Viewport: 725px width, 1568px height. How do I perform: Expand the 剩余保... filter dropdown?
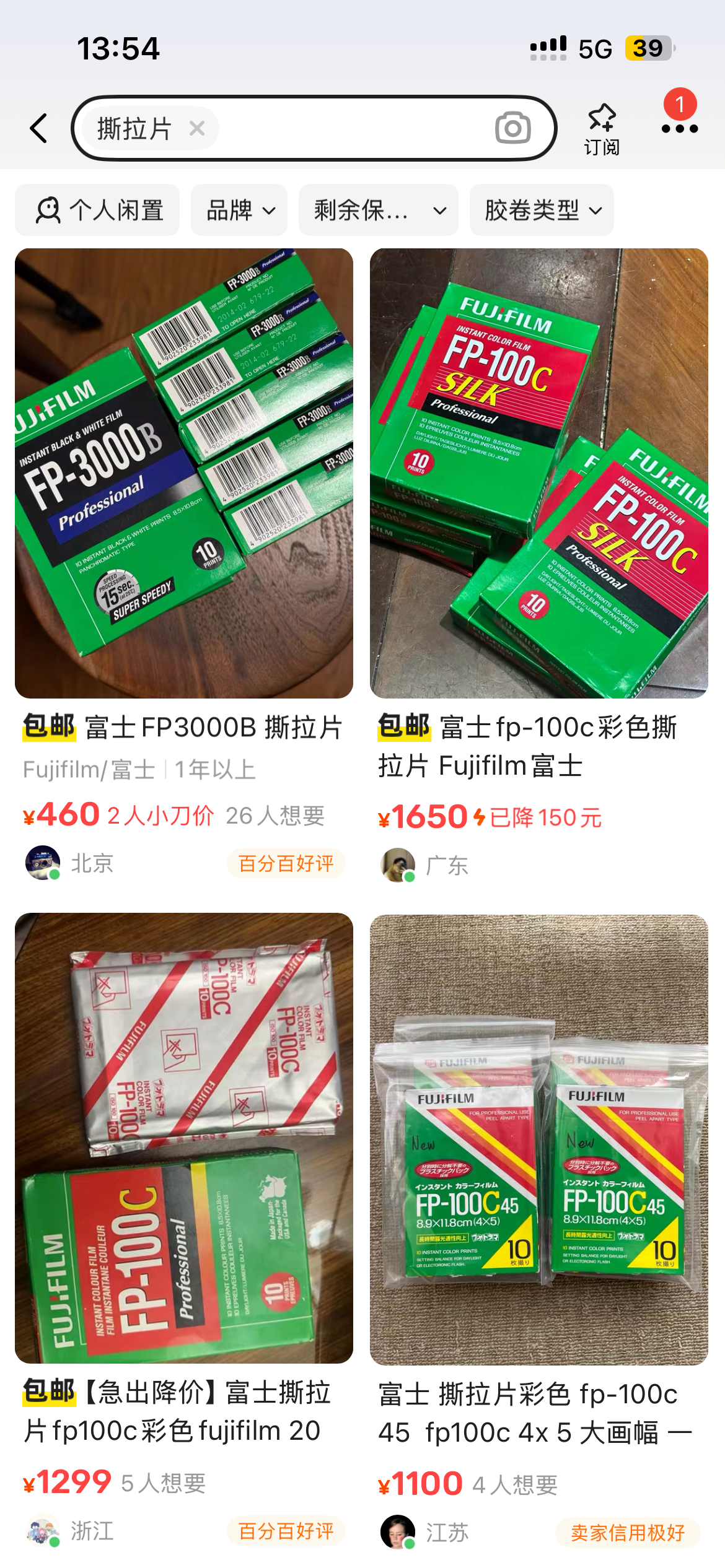point(378,211)
